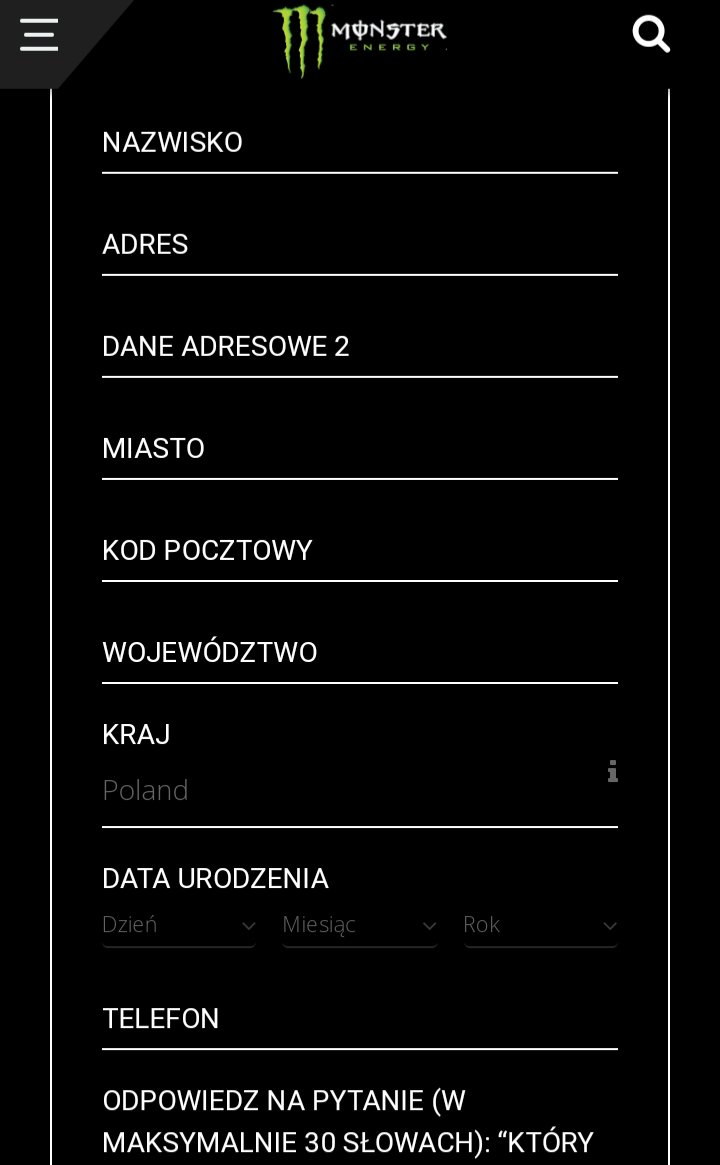
Task: Open the search icon
Action: pyautogui.click(x=651, y=35)
